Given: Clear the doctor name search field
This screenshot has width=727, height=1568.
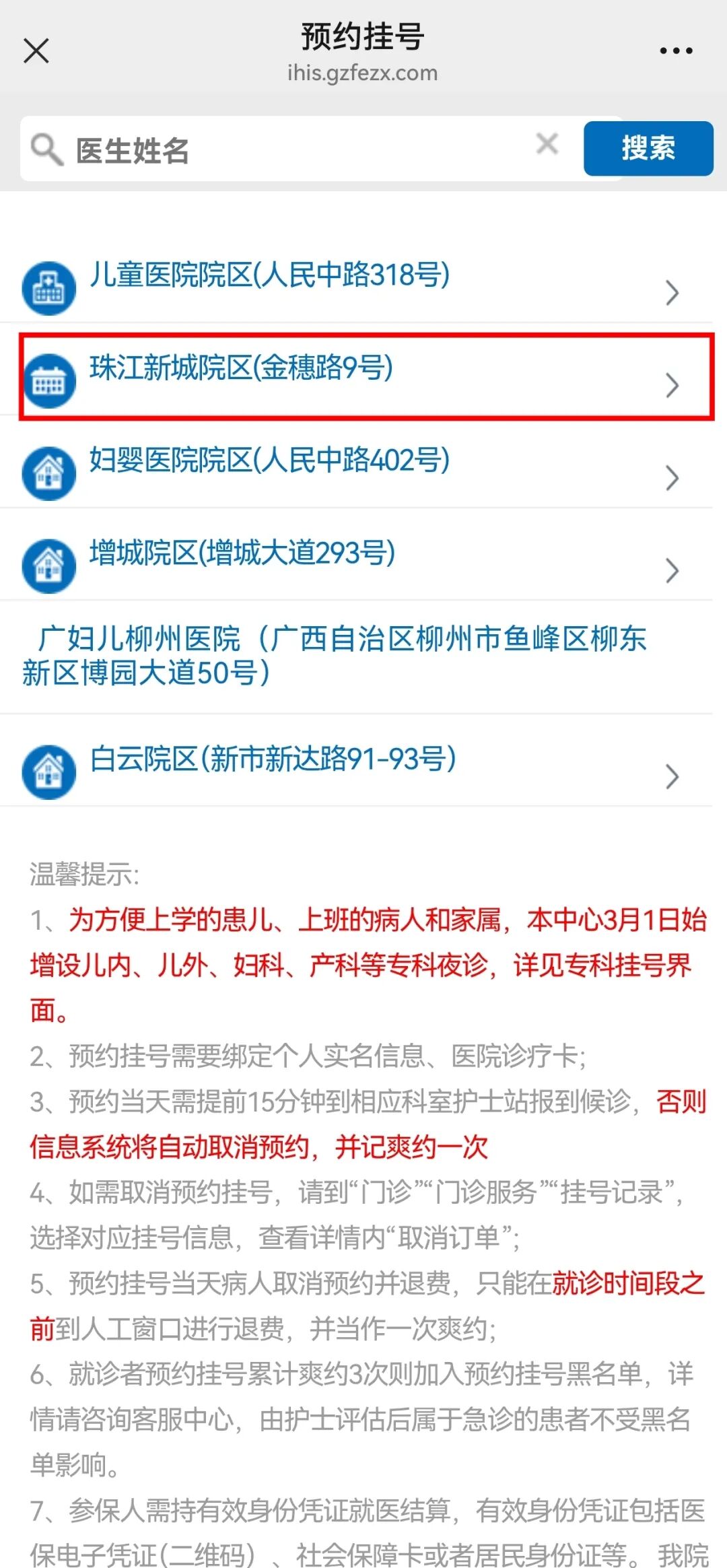Looking at the screenshot, I should pos(547,143).
